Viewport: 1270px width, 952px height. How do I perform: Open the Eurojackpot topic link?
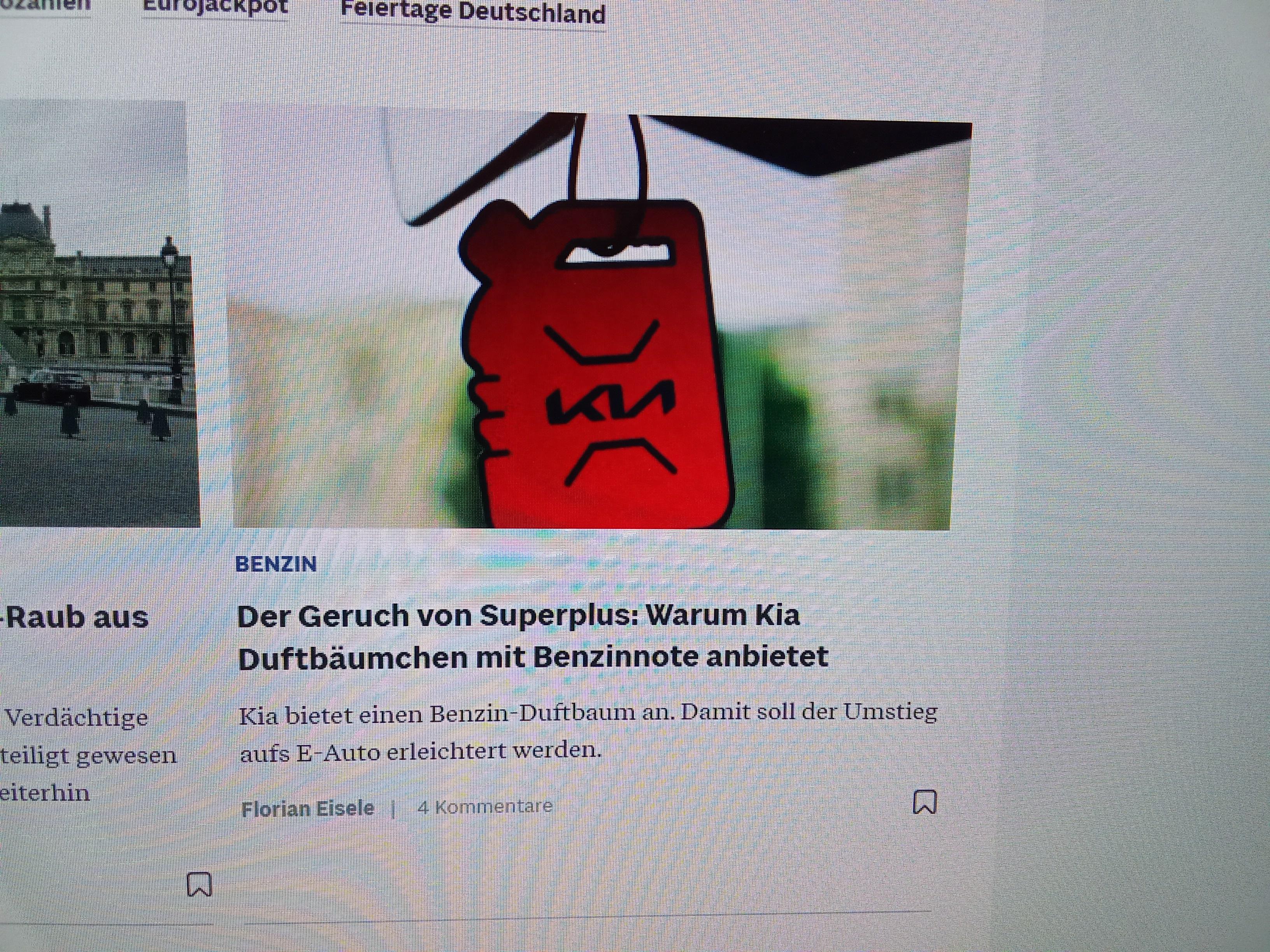click(x=215, y=8)
